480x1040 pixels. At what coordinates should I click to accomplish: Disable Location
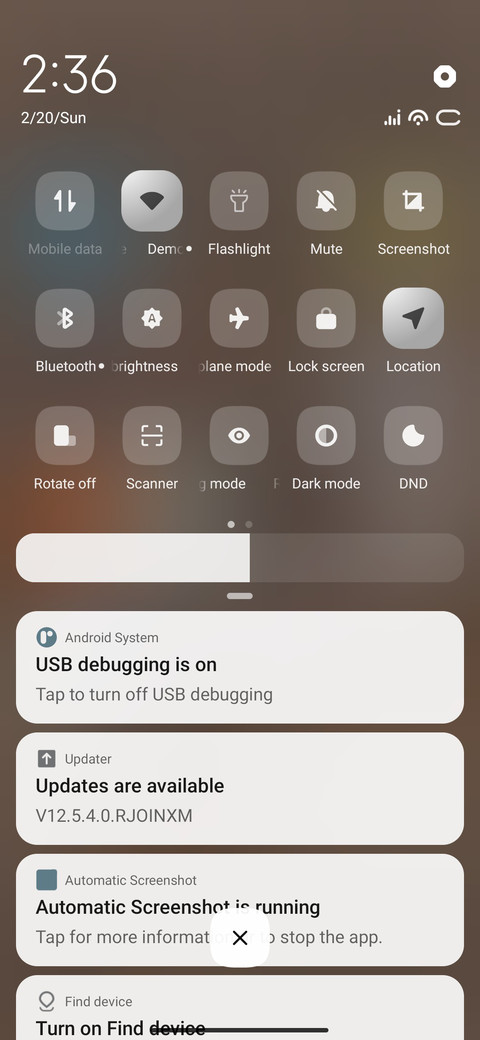tap(413, 318)
